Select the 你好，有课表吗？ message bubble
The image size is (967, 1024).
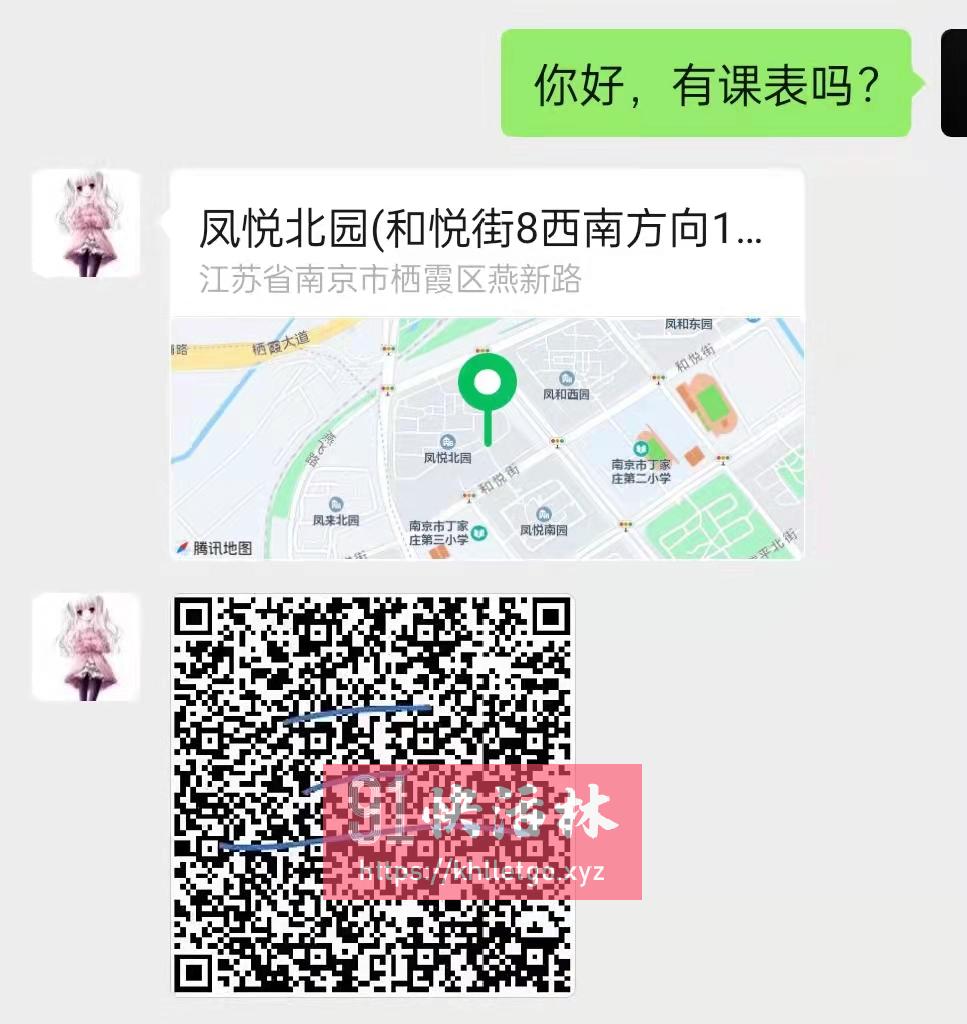(705, 82)
